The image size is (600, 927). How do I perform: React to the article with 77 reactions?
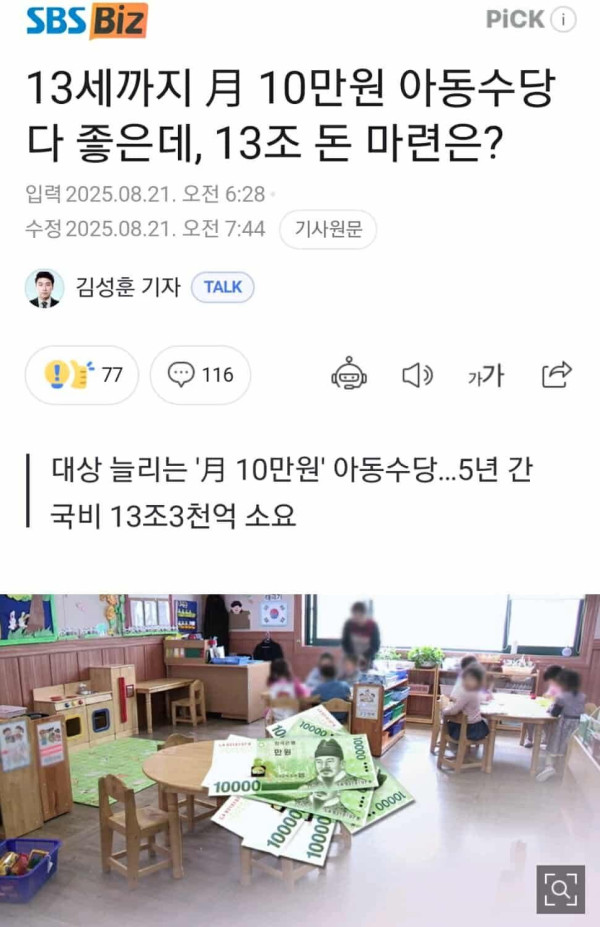[82, 375]
